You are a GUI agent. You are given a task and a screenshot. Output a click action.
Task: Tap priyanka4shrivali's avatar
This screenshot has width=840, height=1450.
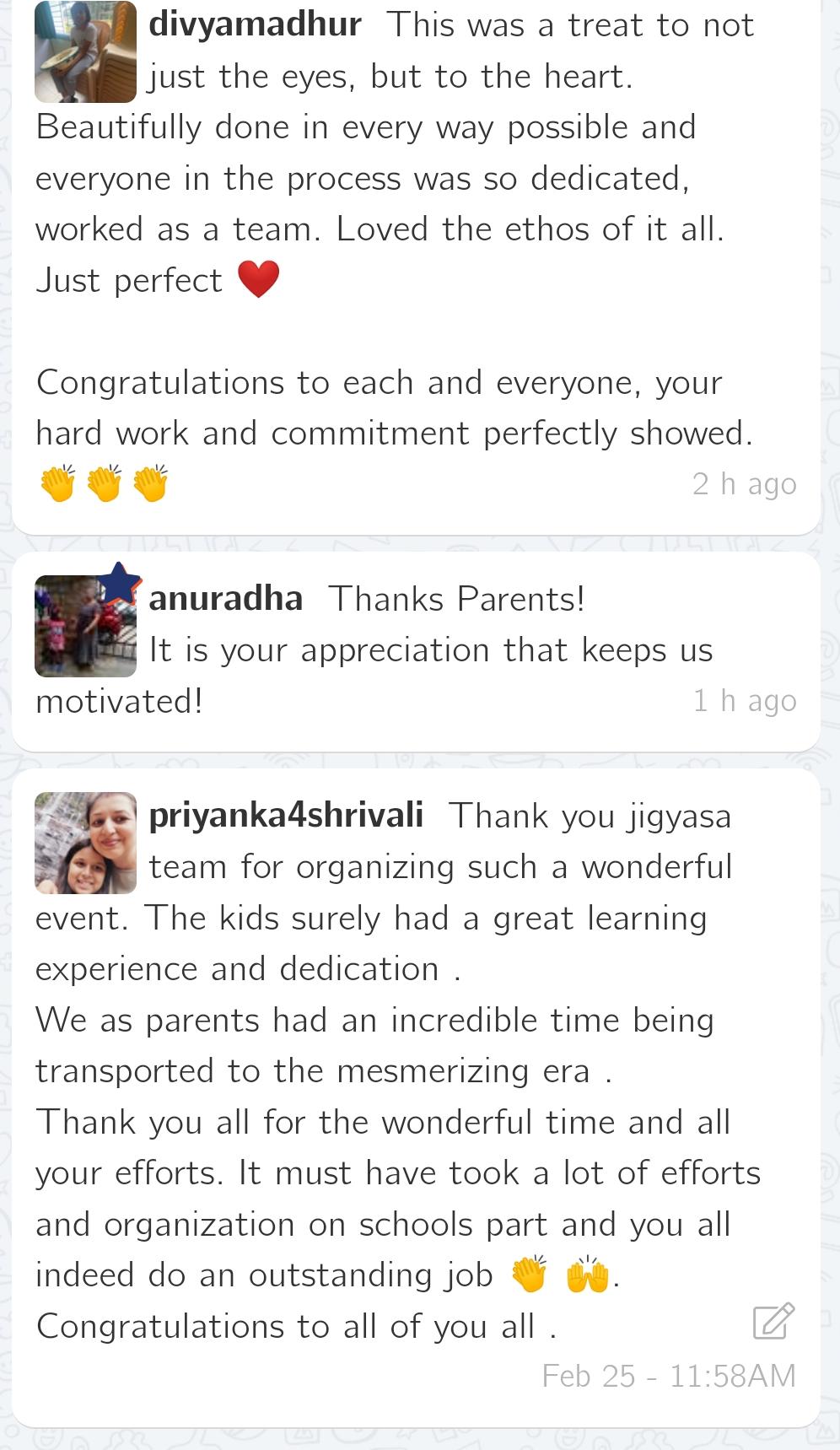pos(85,843)
